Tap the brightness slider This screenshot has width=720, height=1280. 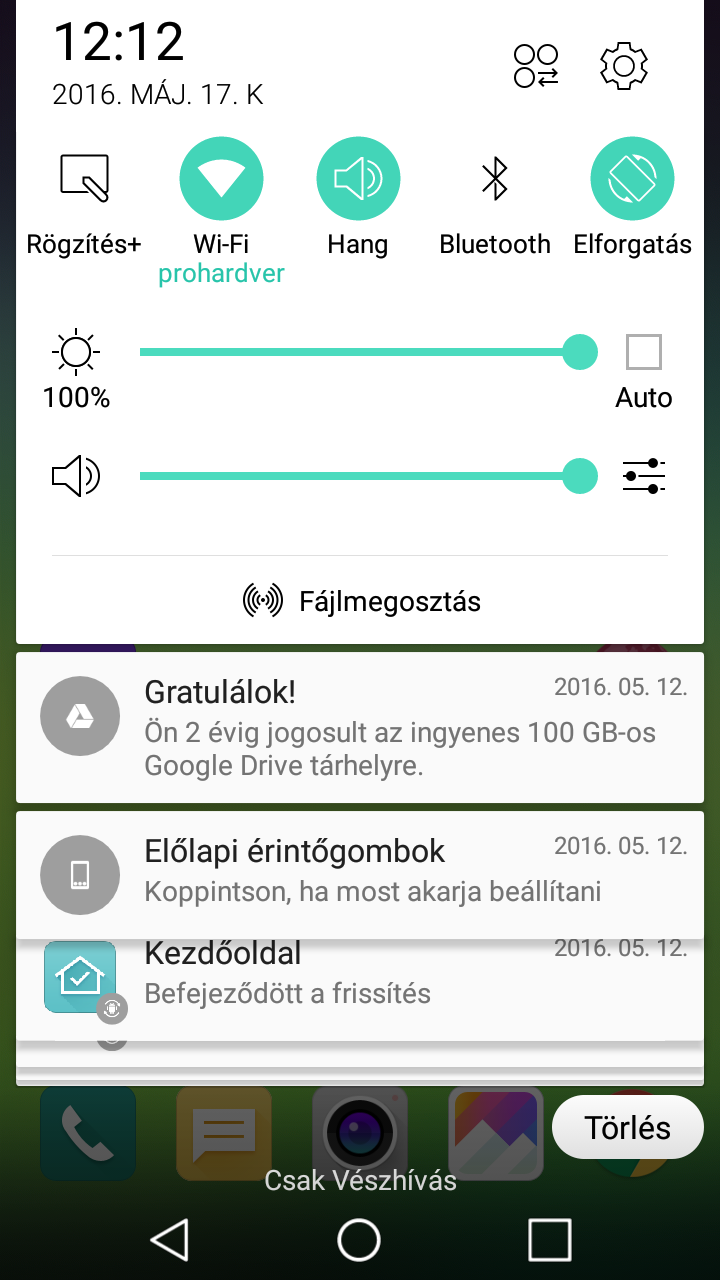coord(368,352)
